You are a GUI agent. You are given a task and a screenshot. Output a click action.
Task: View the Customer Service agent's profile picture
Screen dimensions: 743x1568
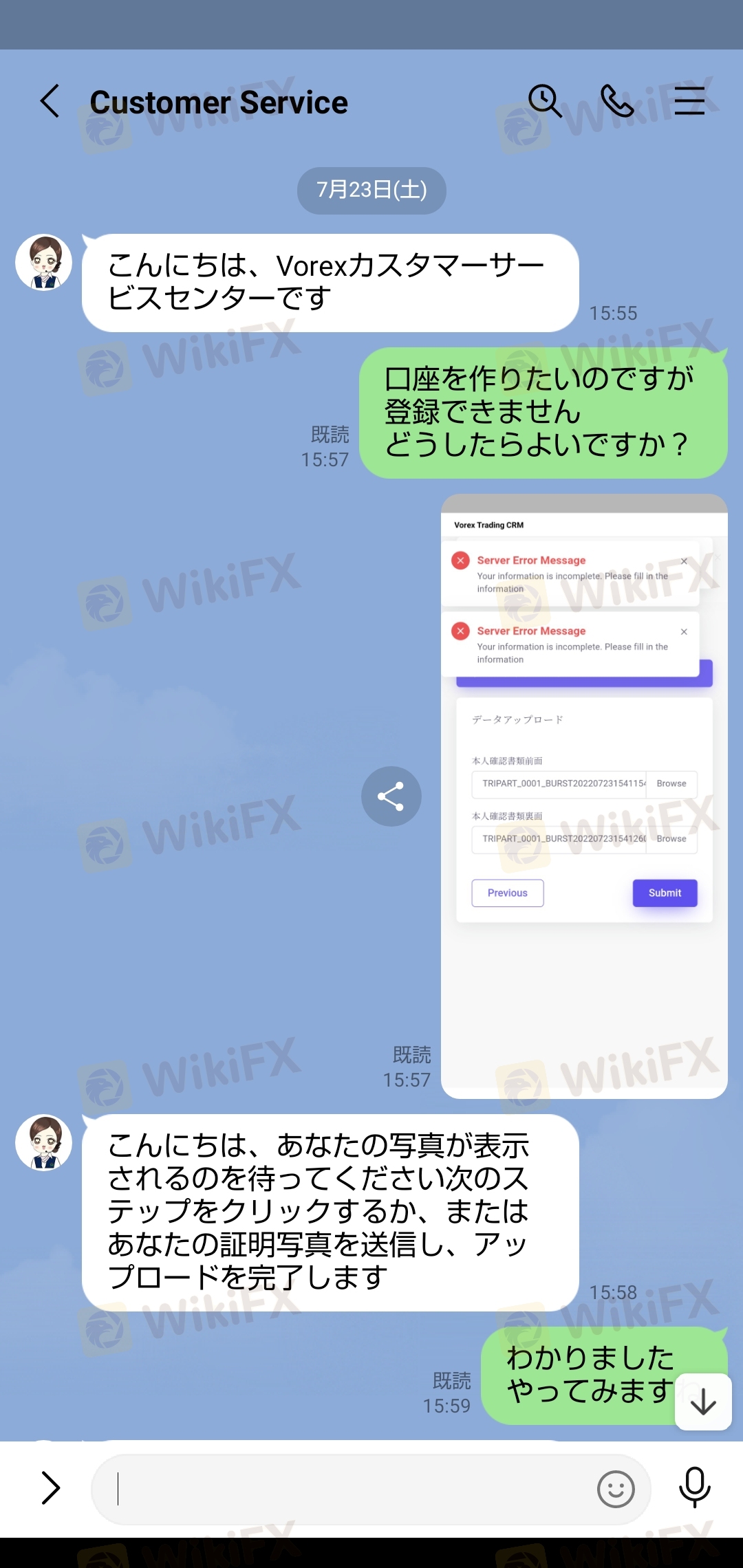(44, 263)
